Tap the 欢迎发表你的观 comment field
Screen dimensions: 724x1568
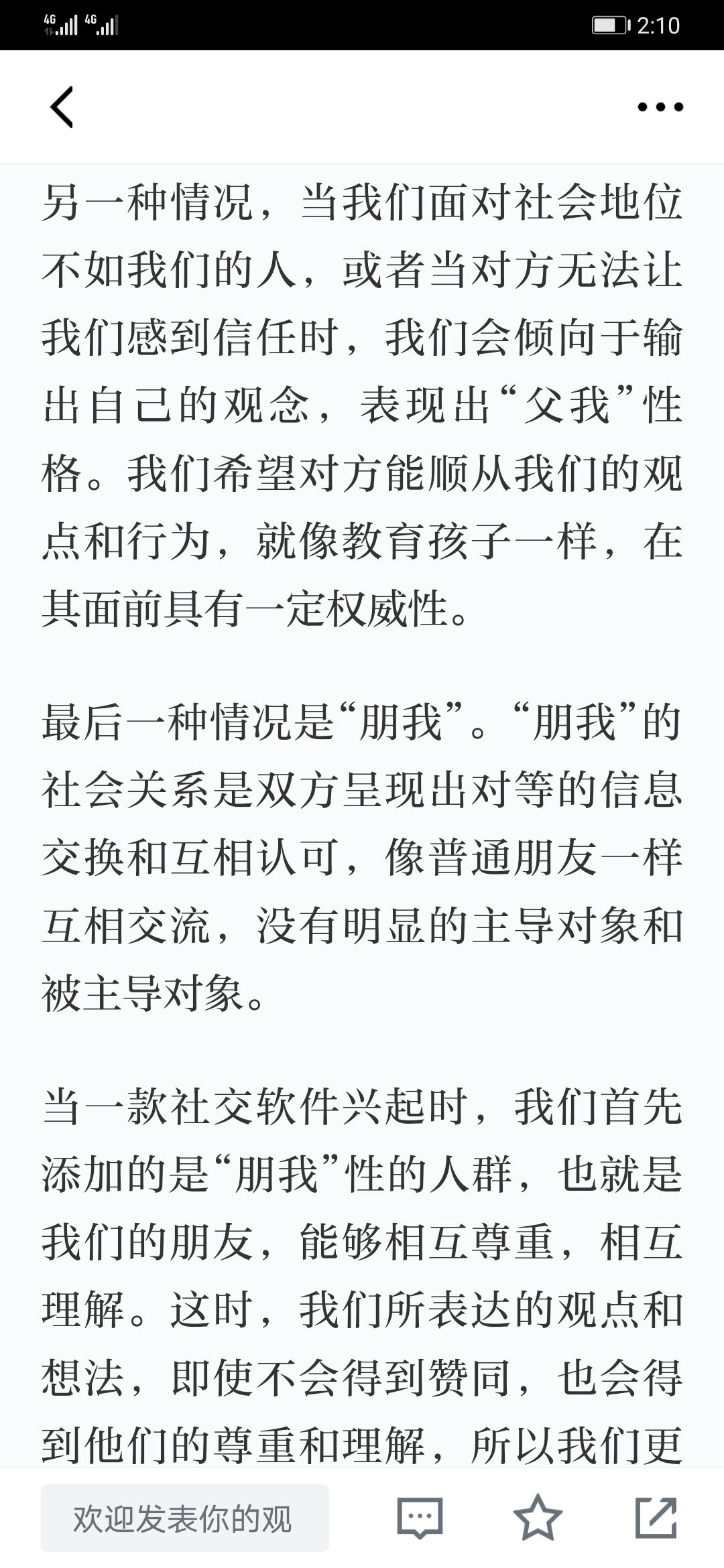(184, 1518)
